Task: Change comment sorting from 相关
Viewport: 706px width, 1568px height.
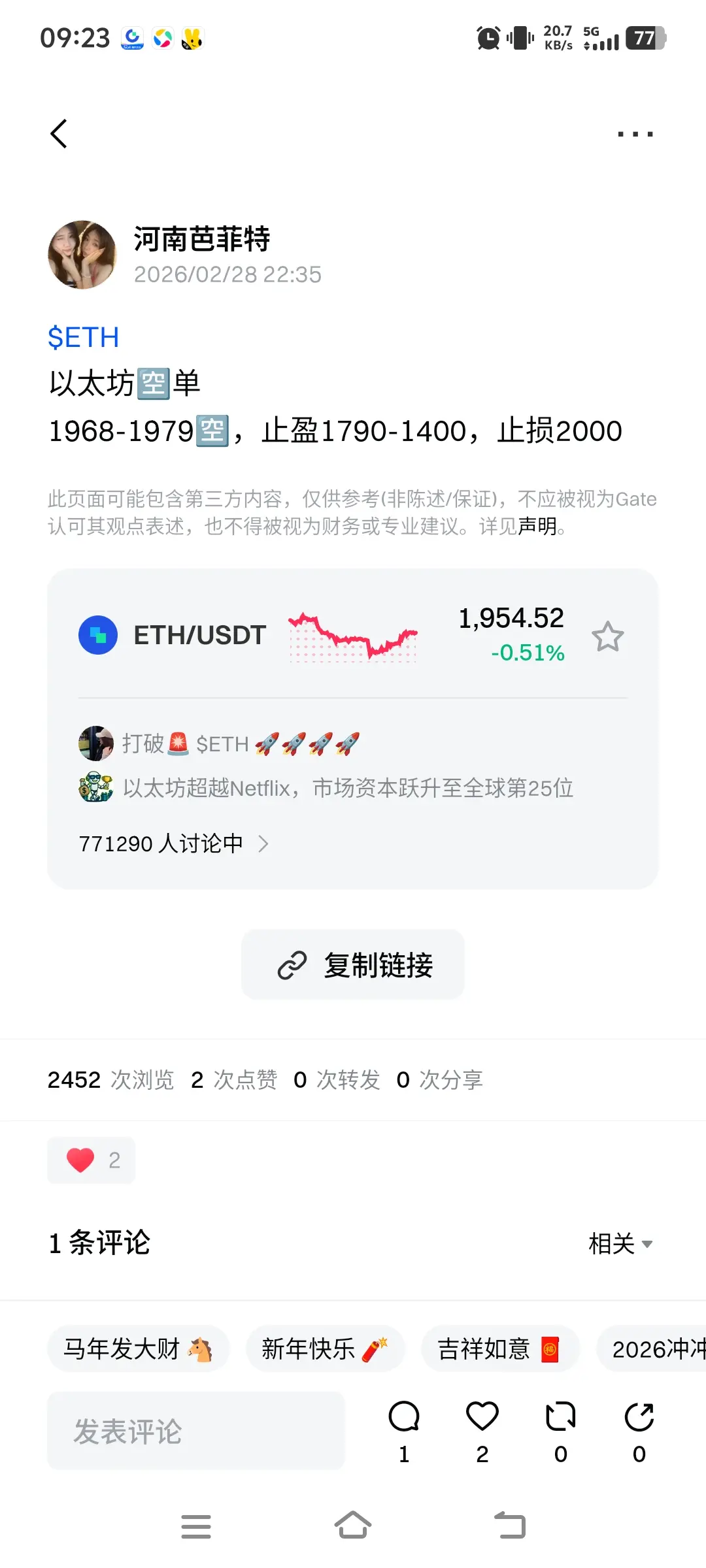Action: tap(620, 1243)
